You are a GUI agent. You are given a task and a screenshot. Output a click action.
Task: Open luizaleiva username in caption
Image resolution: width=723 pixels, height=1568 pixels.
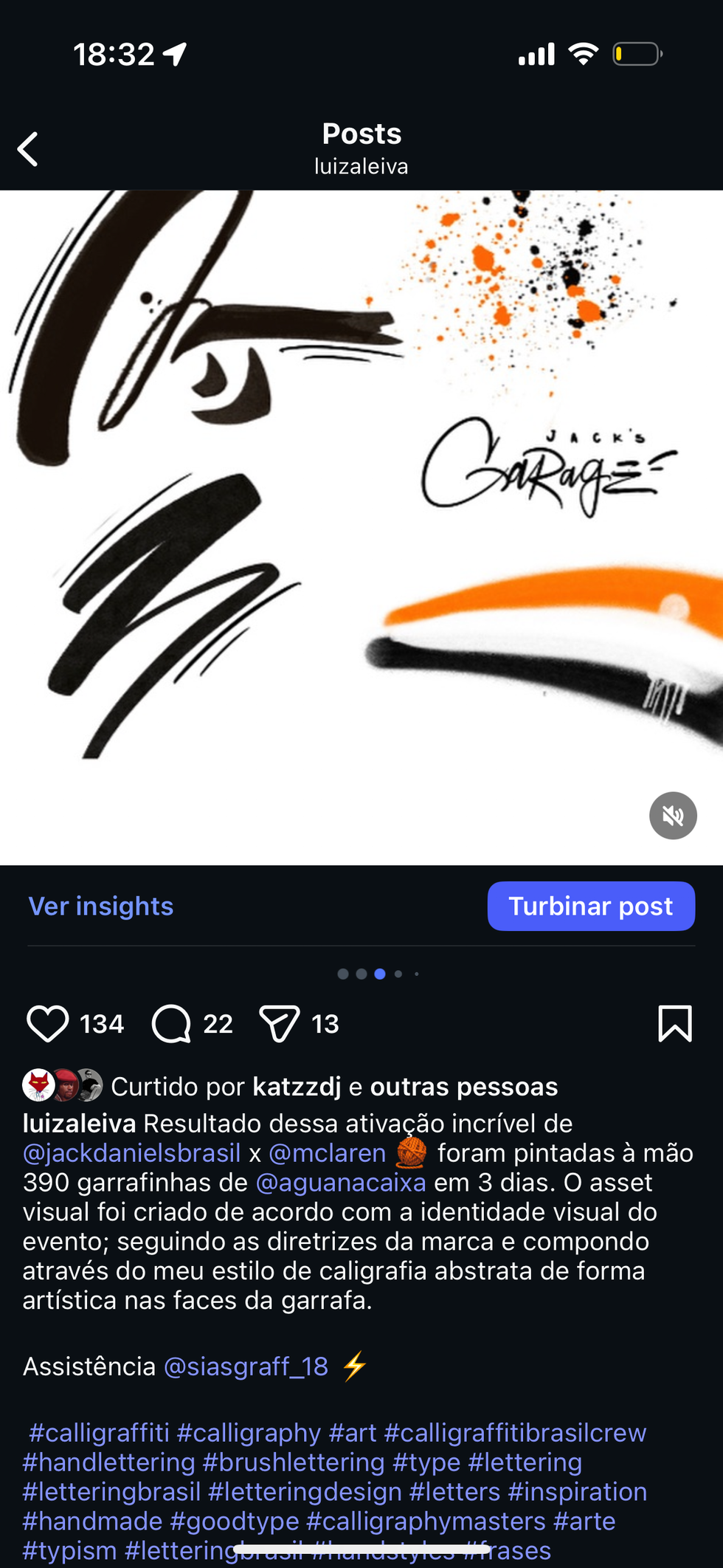coord(79,1124)
